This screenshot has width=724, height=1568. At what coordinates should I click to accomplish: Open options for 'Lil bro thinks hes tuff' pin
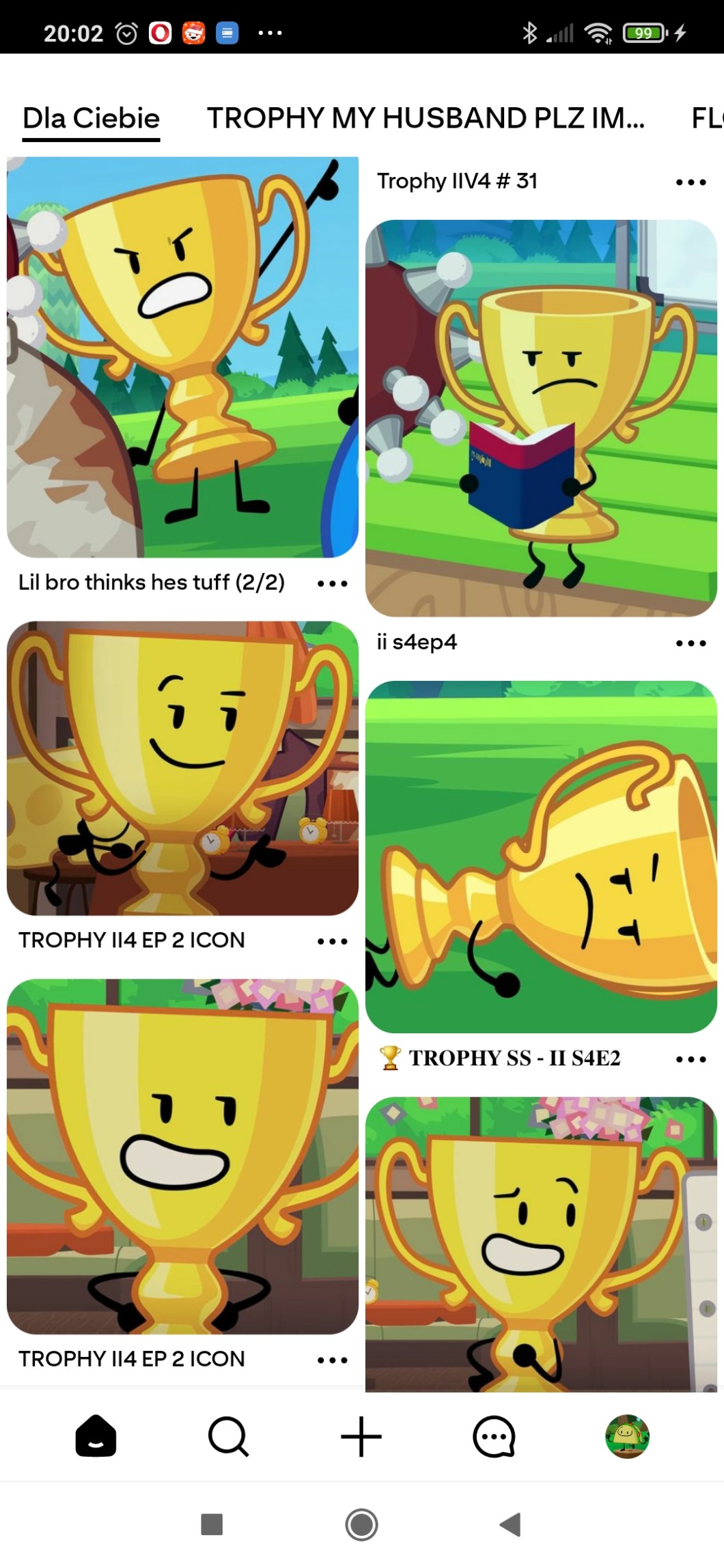(333, 583)
